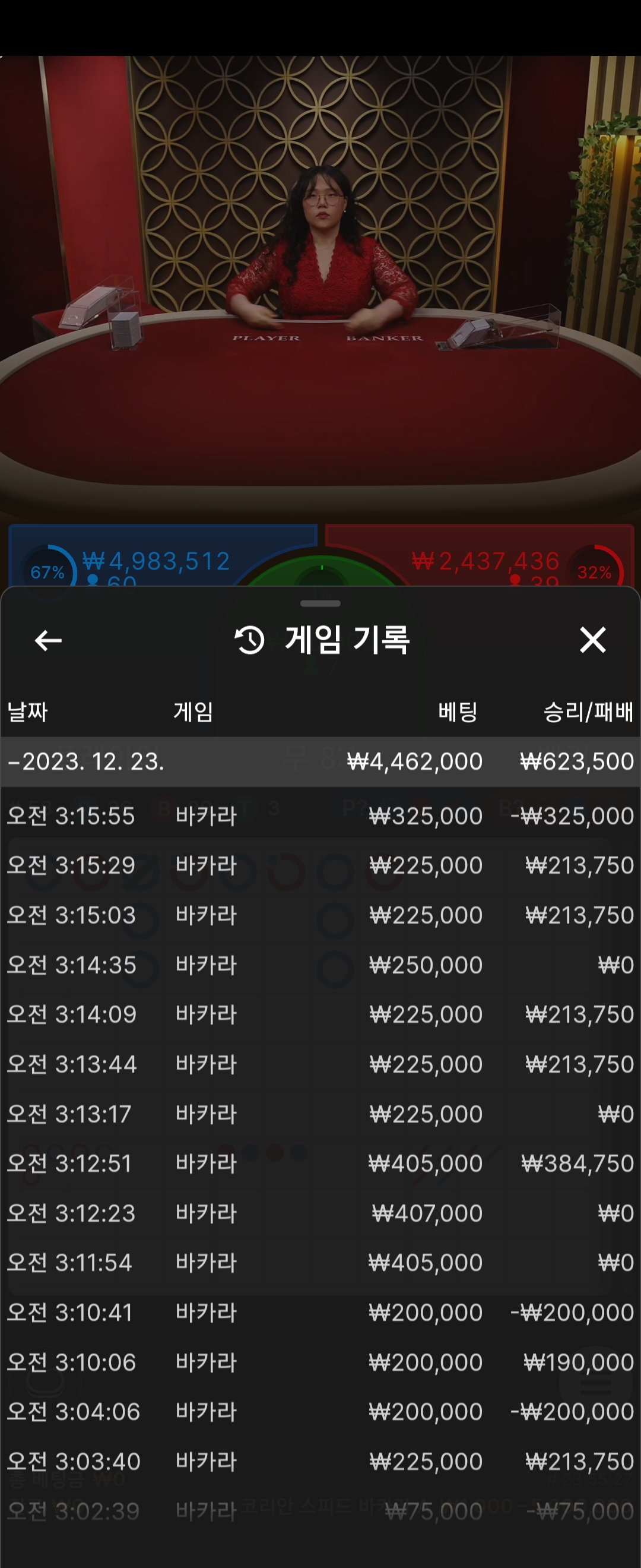
Task: Open the 오전 3:03:40 game record
Action: click(320, 1462)
